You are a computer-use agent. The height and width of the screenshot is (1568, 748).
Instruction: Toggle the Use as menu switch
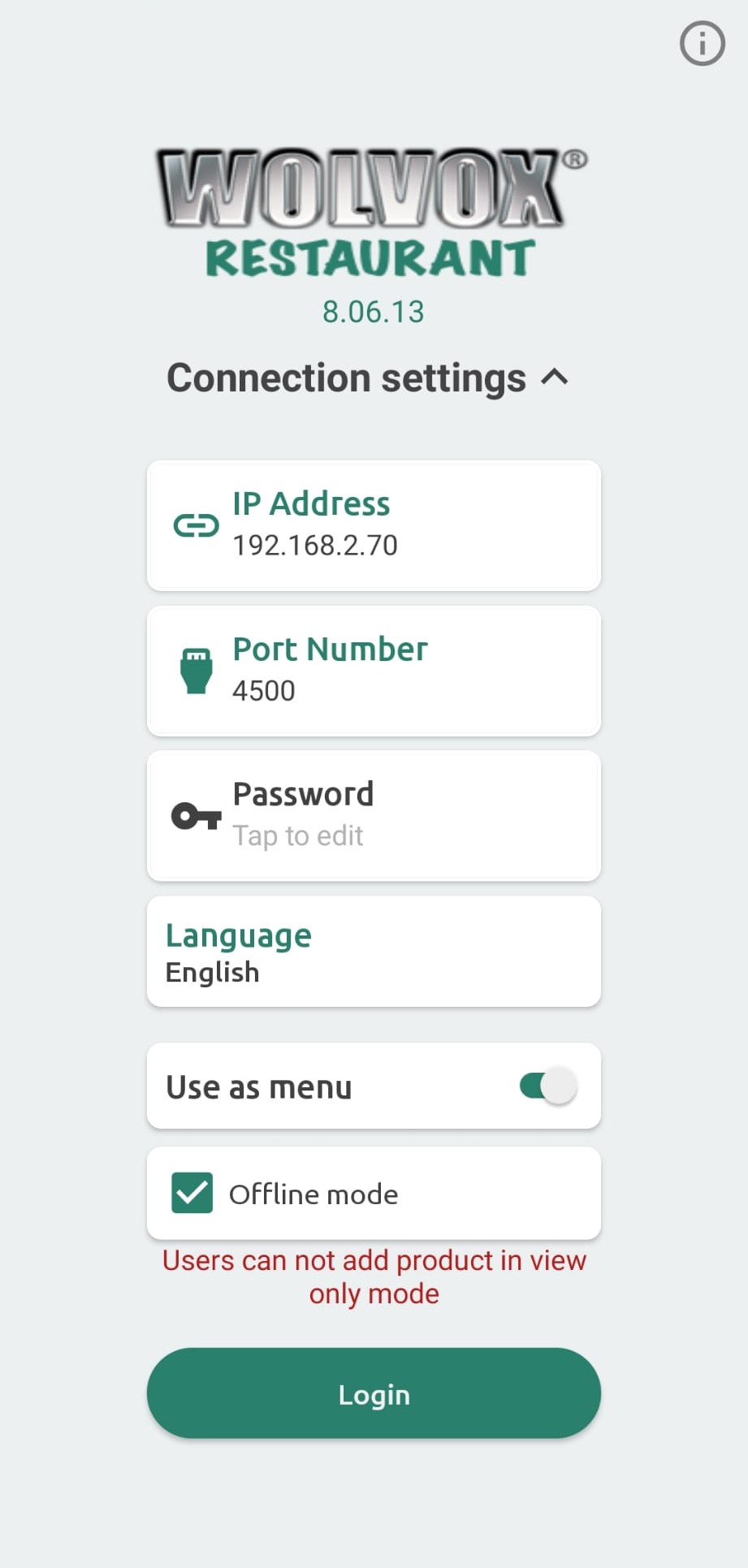point(548,1086)
